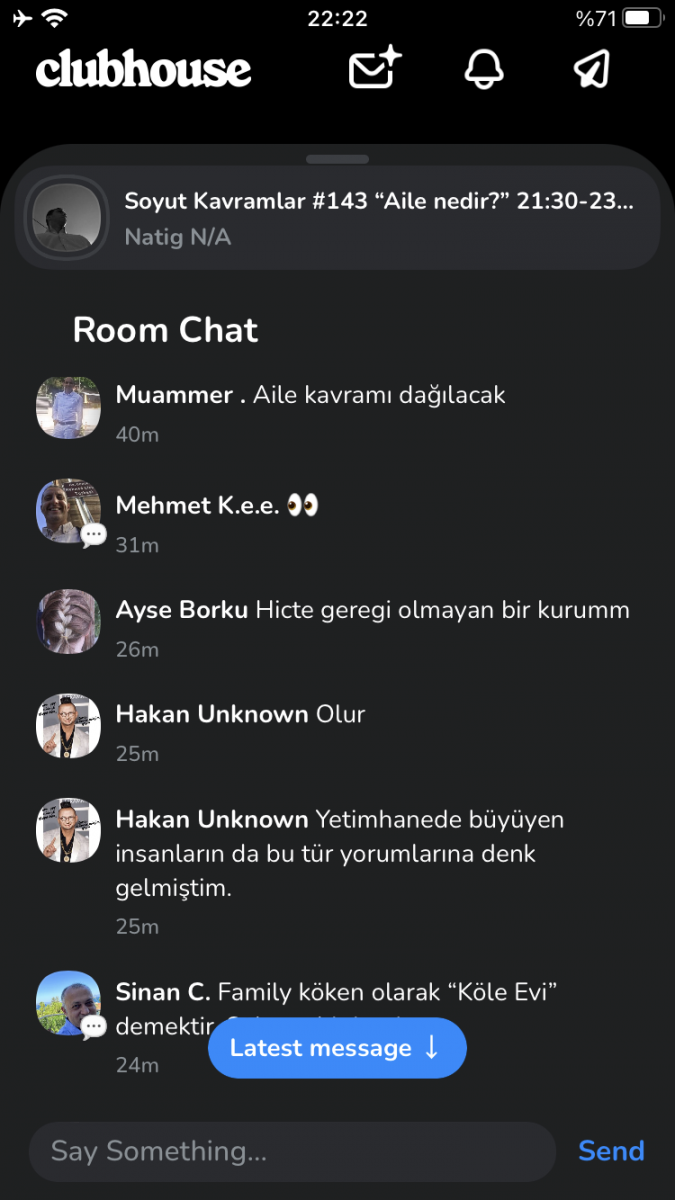Open the notifications bell
This screenshot has width=675, height=1200.
pyautogui.click(x=484, y=69)
